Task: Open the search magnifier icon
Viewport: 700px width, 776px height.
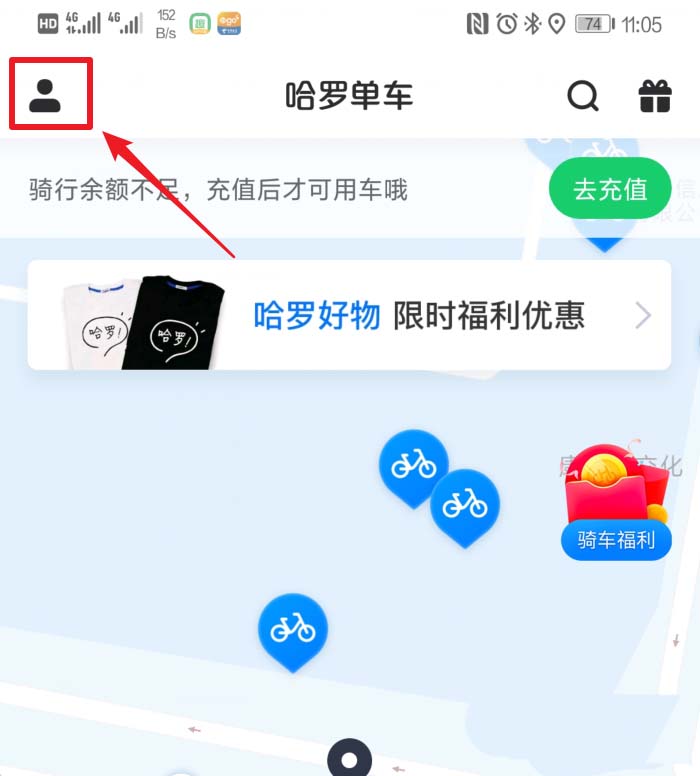Action: coord(583,96)
